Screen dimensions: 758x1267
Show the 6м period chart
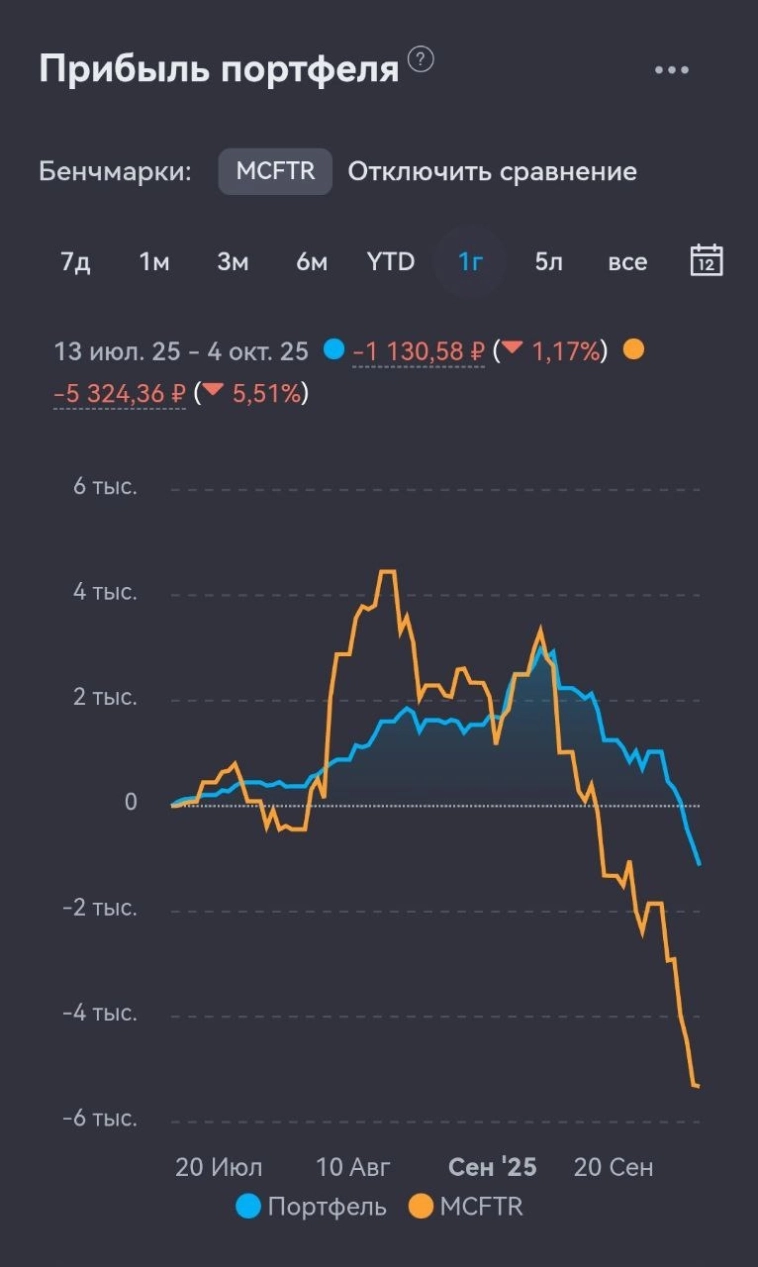coord(312,262)
